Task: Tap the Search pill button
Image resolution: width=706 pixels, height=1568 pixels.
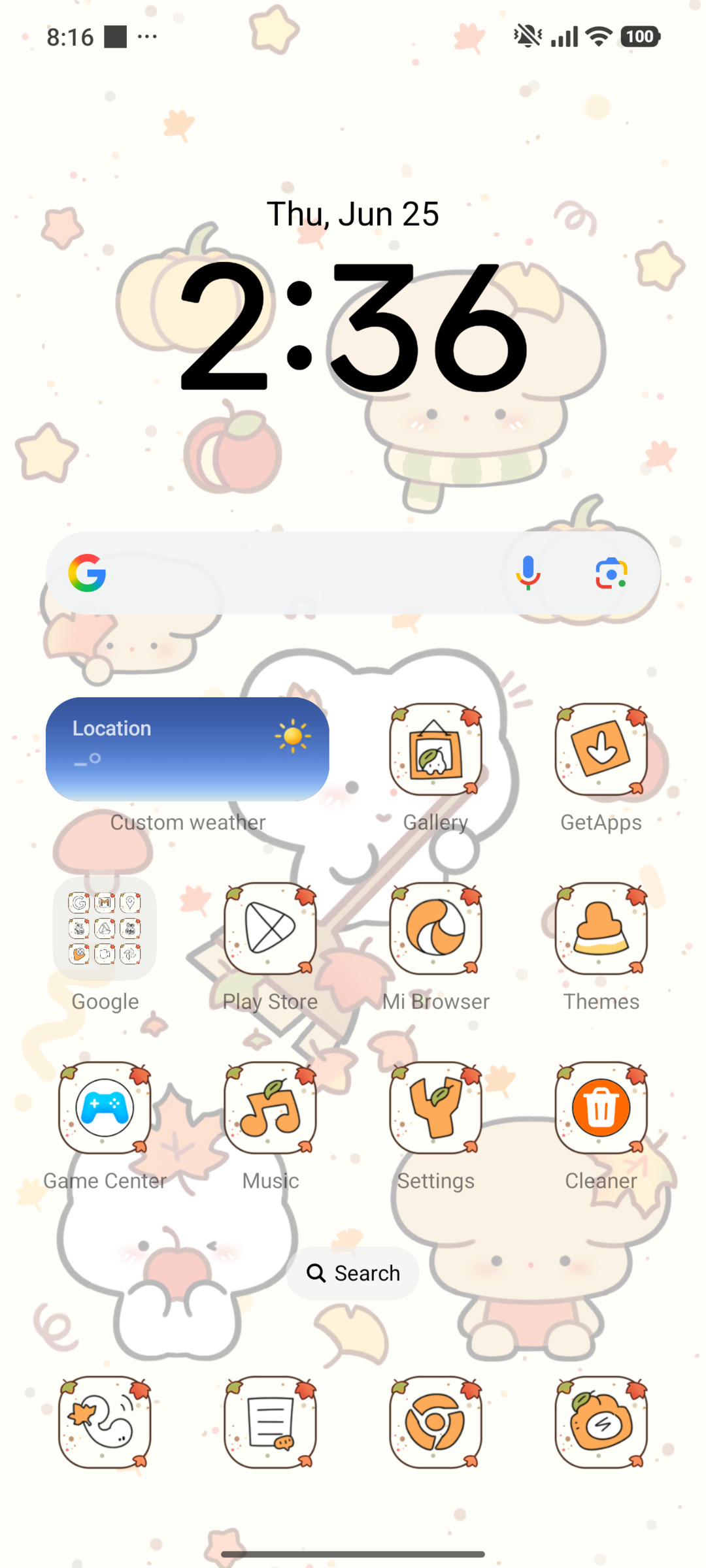Action: (x=353, y=1273)
